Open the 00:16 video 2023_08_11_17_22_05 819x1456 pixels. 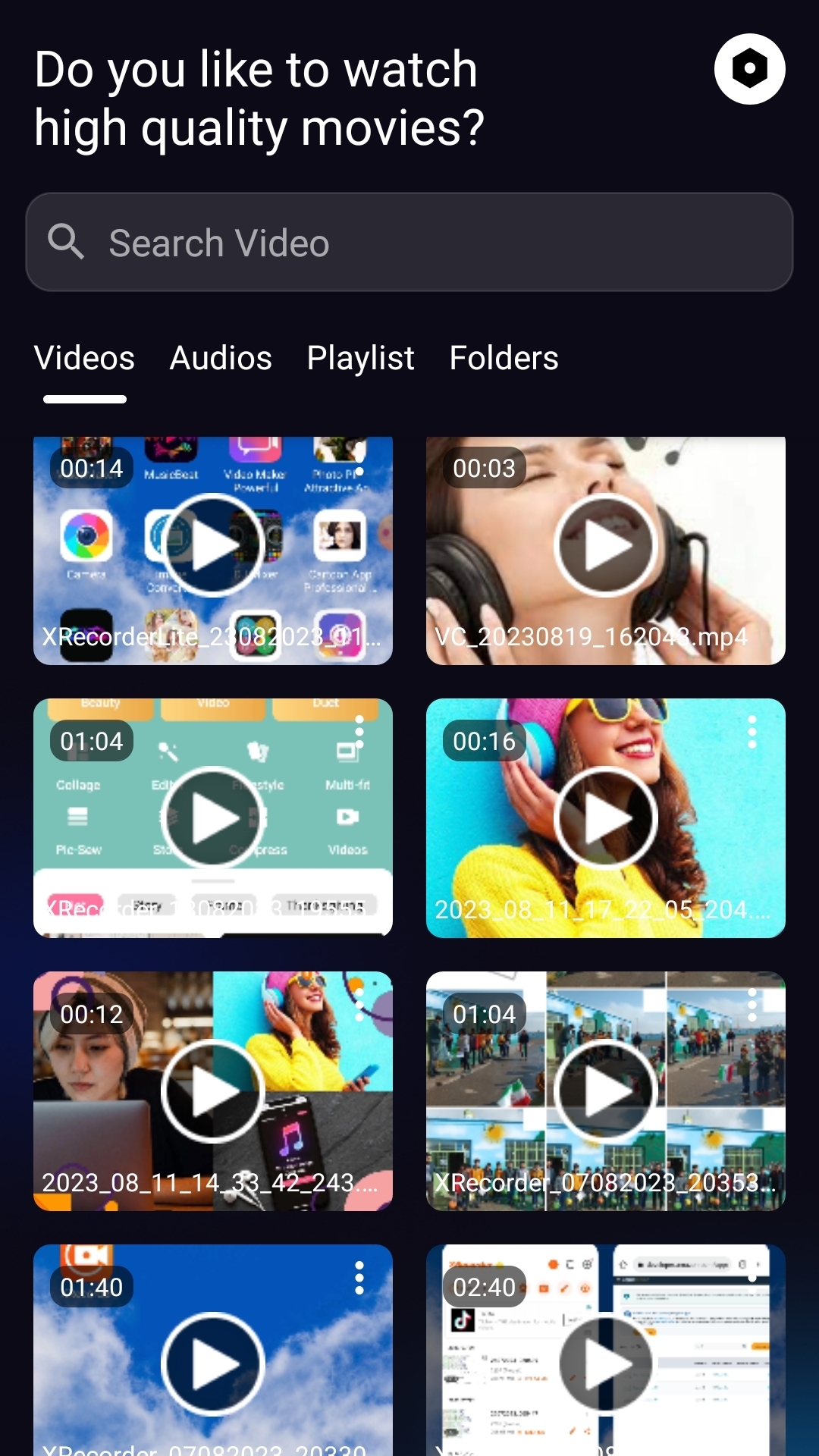pyautogui.click(x=605, y=818)
